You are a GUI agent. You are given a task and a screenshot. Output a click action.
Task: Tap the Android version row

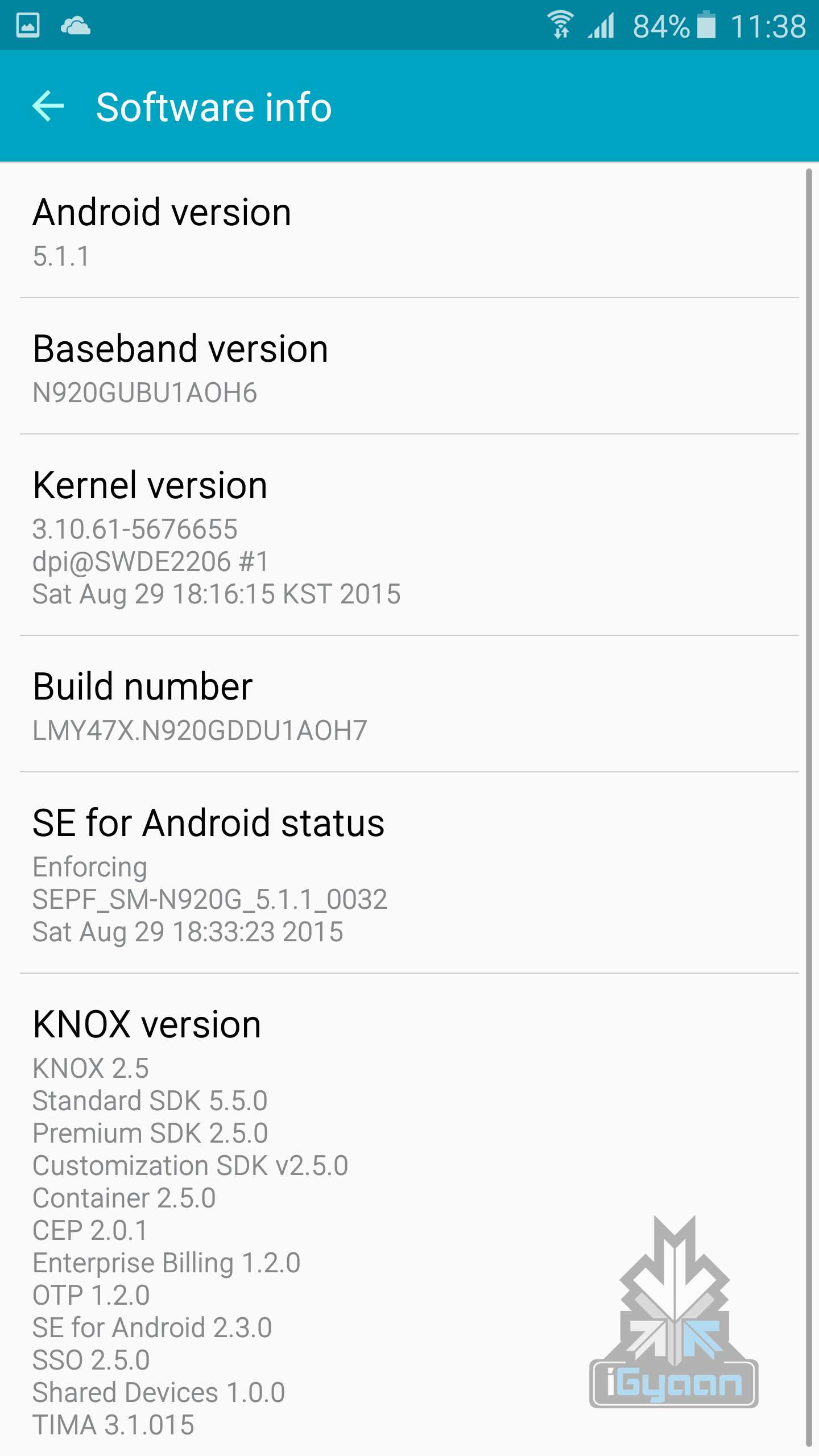tap(409, 231)
